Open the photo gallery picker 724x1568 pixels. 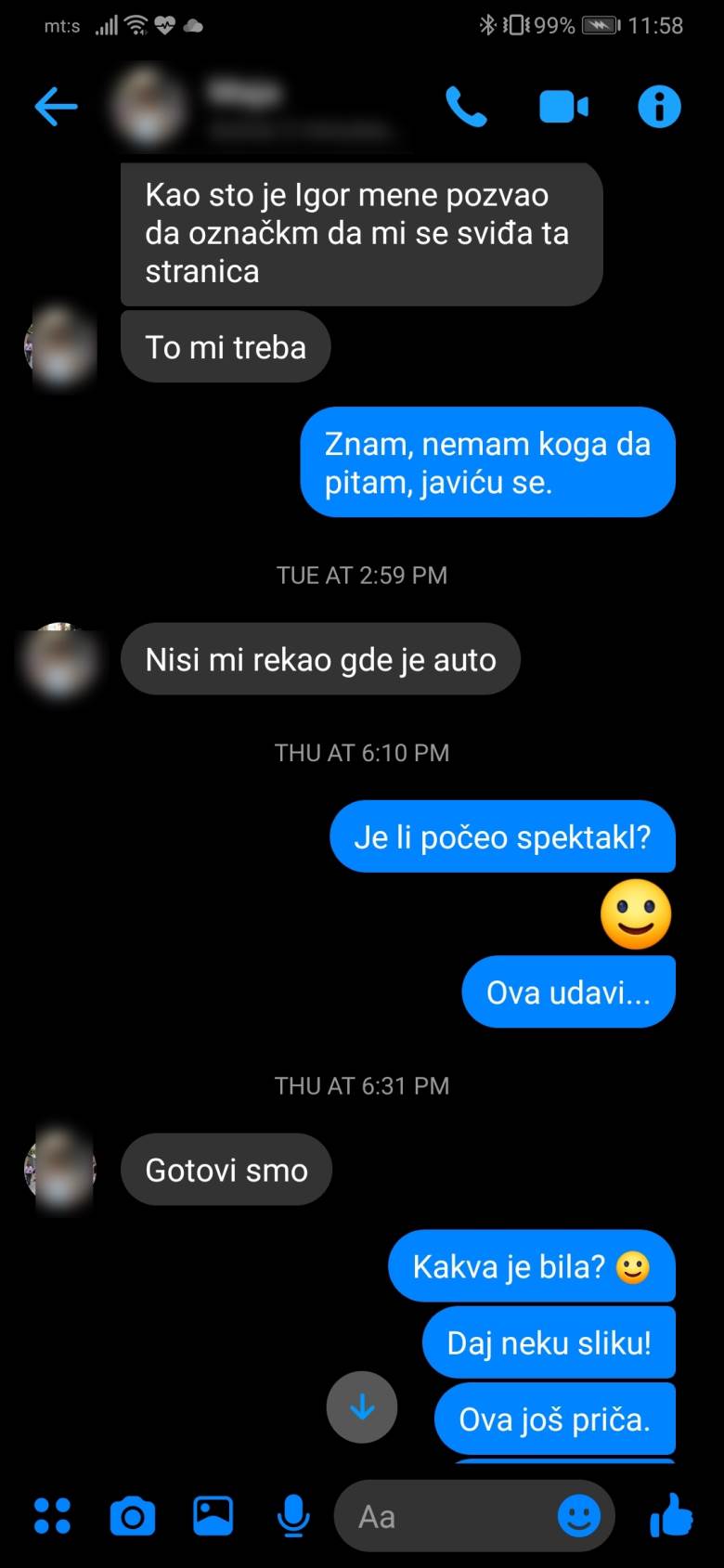[213, 1515]
